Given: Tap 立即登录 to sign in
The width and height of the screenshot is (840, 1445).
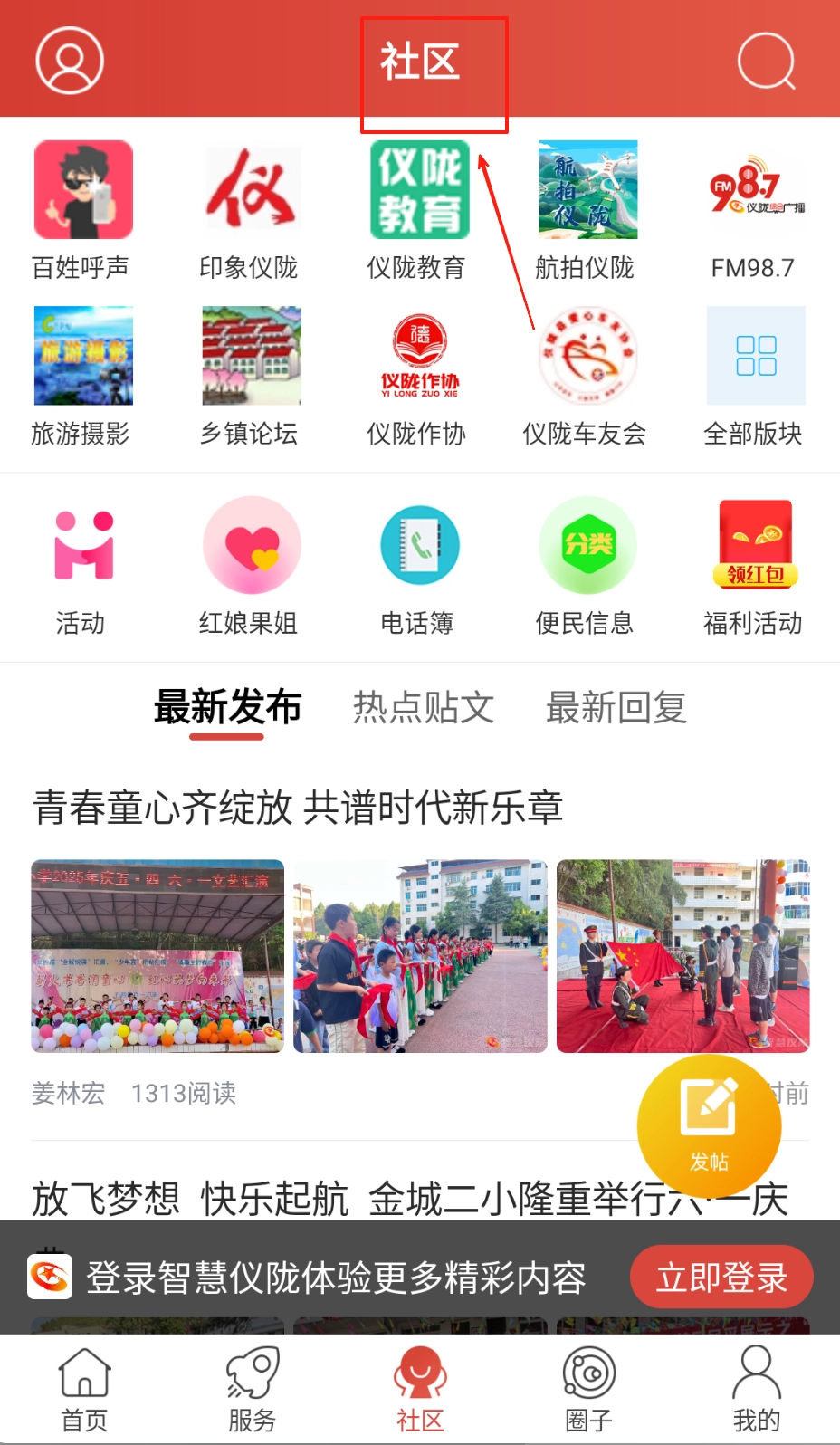Looking at the screenshot, I should (x=721, y=1278).
